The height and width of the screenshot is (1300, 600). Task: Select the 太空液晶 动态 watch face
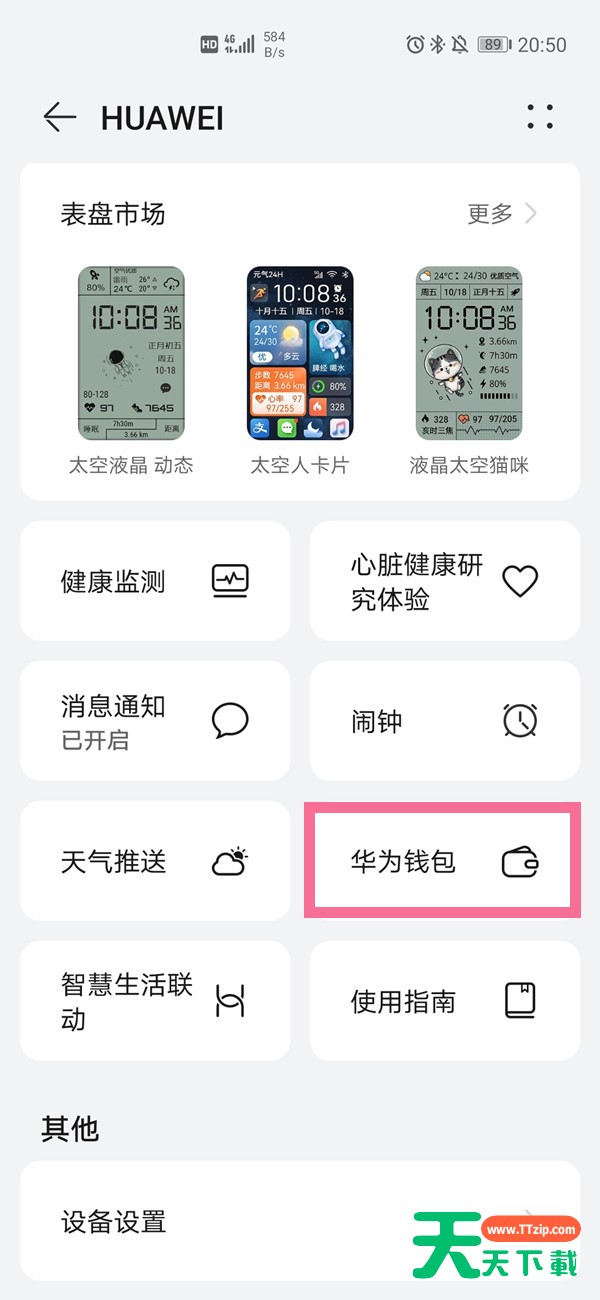[x=131, y=370]
